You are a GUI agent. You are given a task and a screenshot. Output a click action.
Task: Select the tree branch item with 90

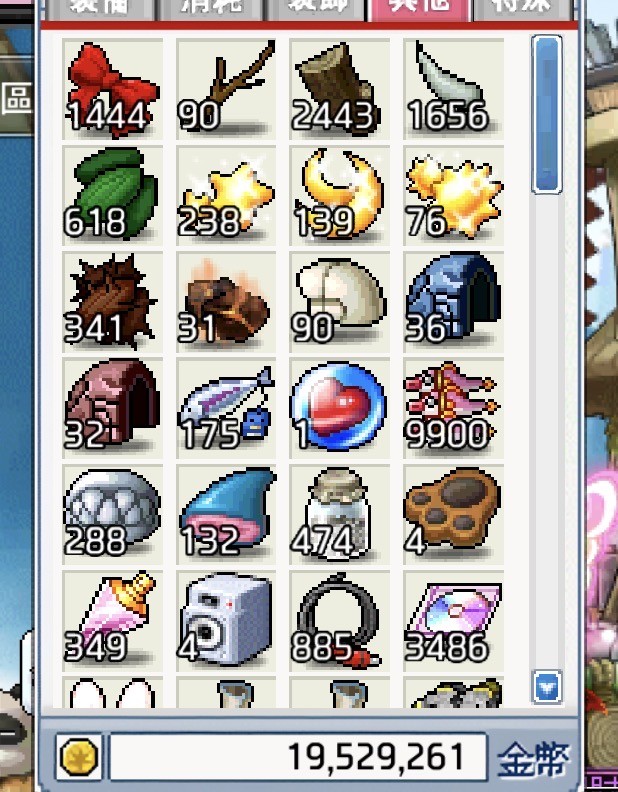tap(225, 87)
